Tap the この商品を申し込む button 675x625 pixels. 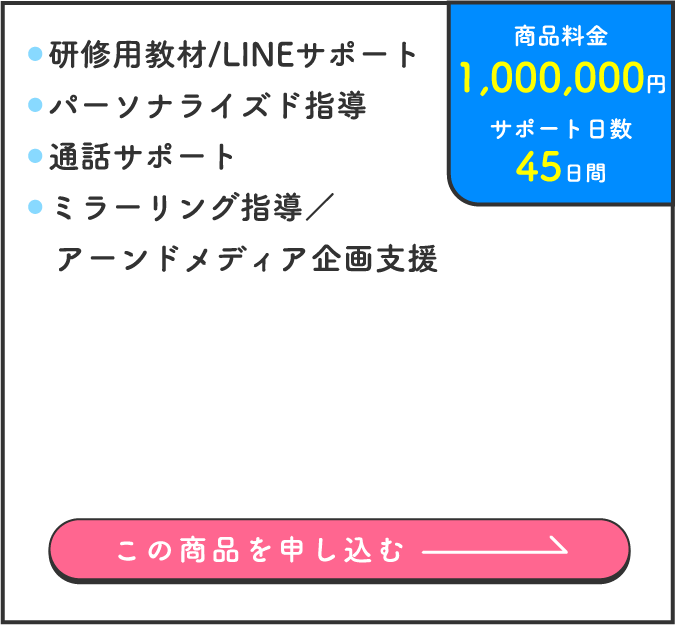(x=339, y=549)
